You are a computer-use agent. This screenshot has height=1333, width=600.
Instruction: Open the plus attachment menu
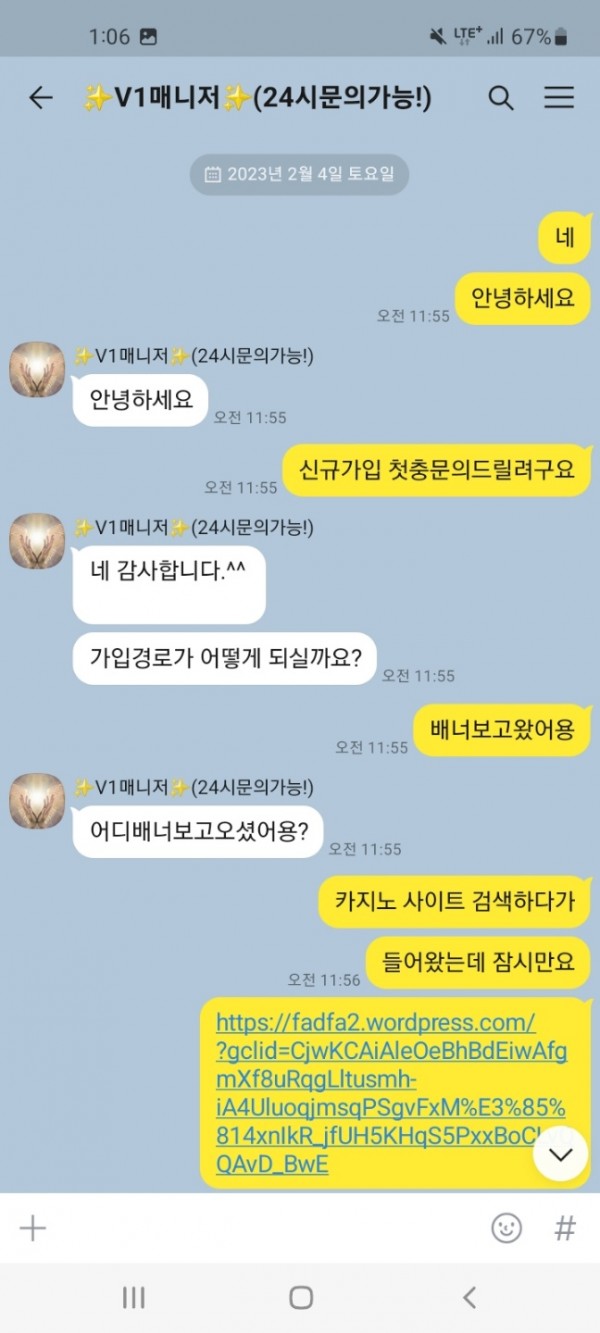click(33, 1228)
